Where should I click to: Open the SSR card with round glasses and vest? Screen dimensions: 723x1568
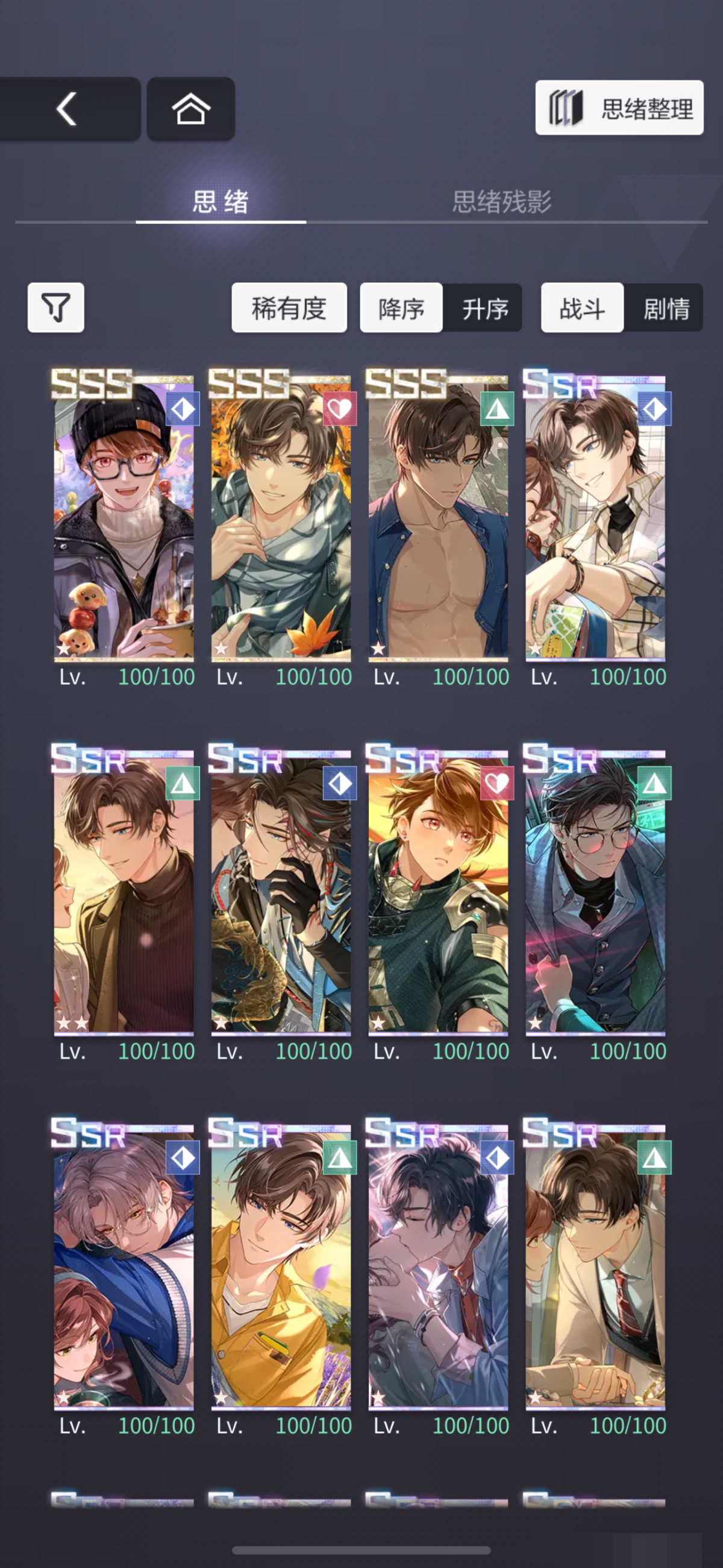pyautogui.click(x=595, y=892)
